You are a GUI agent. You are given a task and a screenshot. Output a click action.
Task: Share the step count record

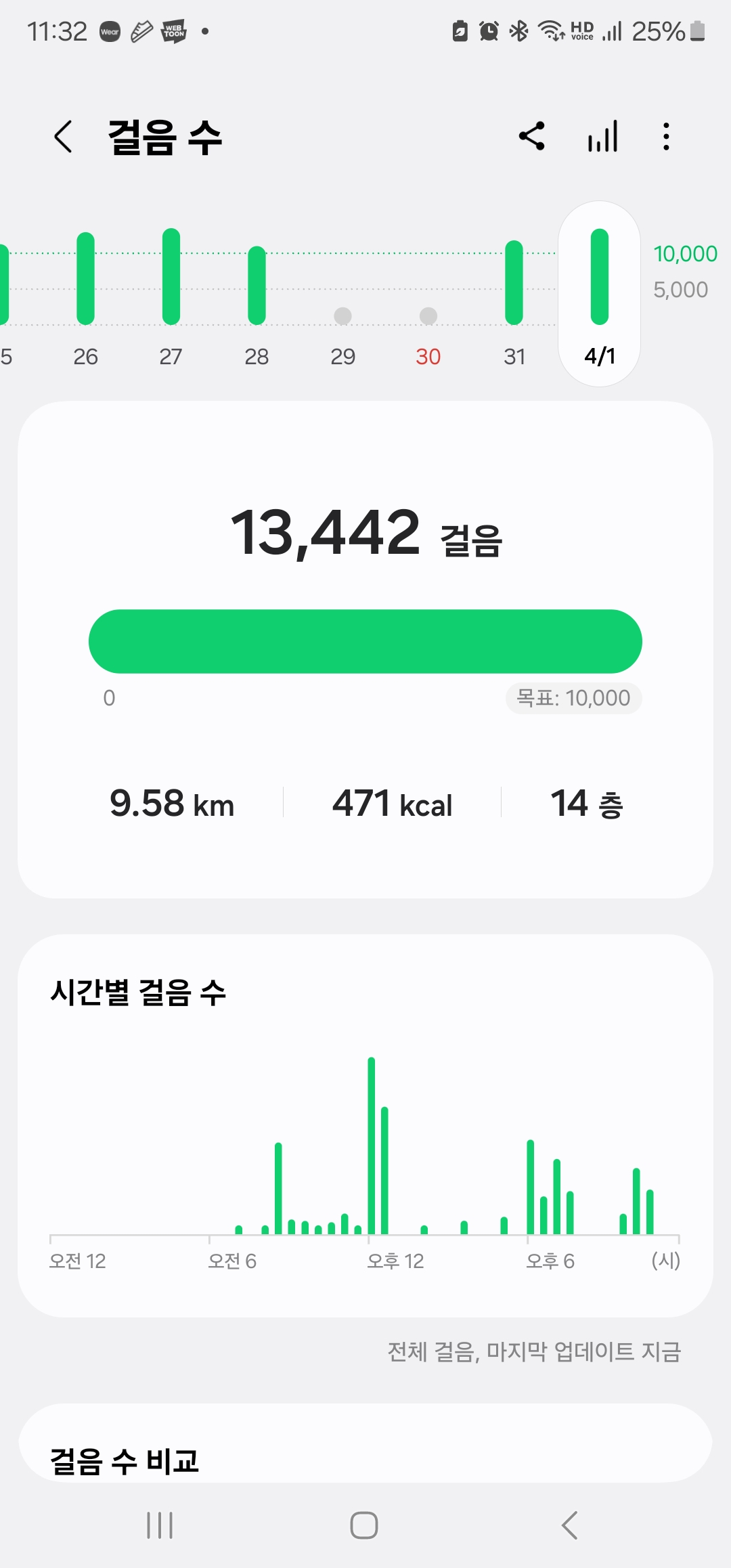[x=532, y=136]
